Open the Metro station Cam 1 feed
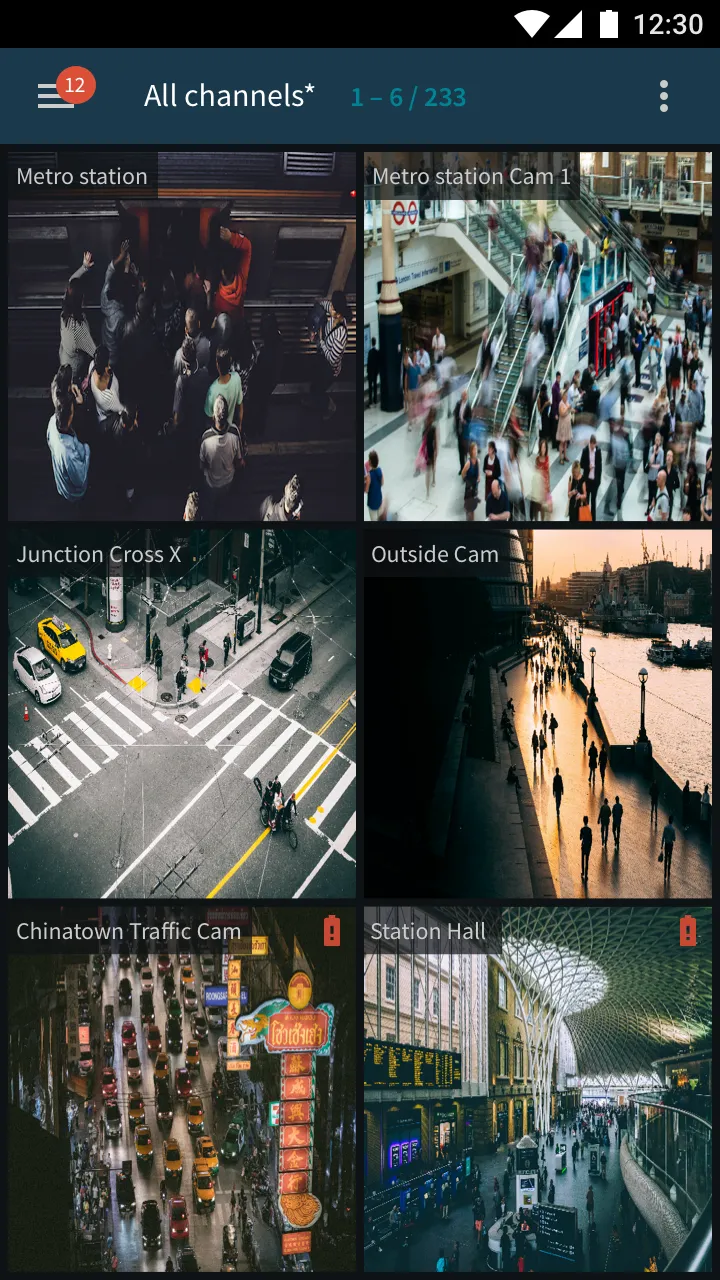The height and width of the screenshot is (1280, 720). (538, 336)
